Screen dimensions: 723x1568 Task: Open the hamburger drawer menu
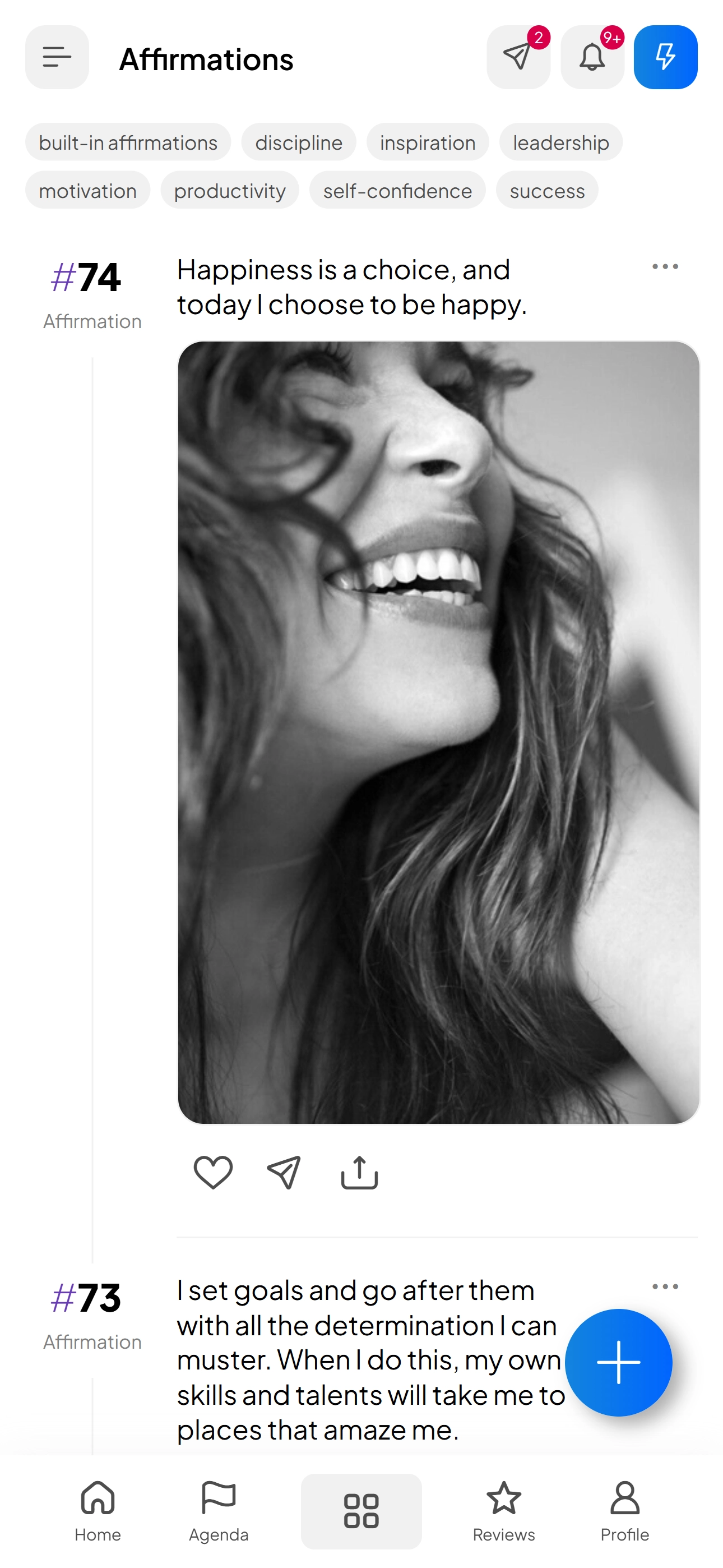(57, 57)
